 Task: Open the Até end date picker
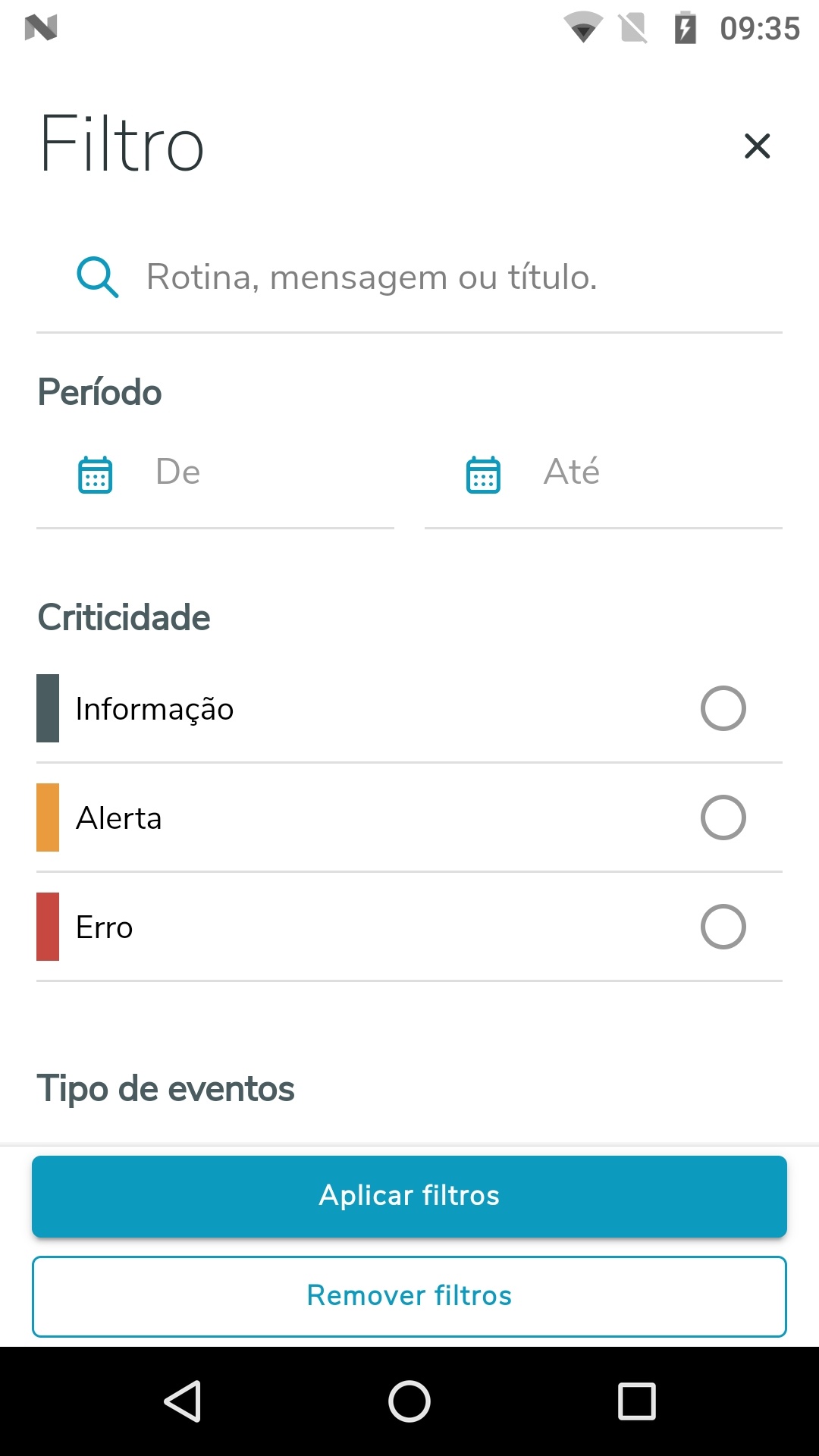(x=603, y=473)
